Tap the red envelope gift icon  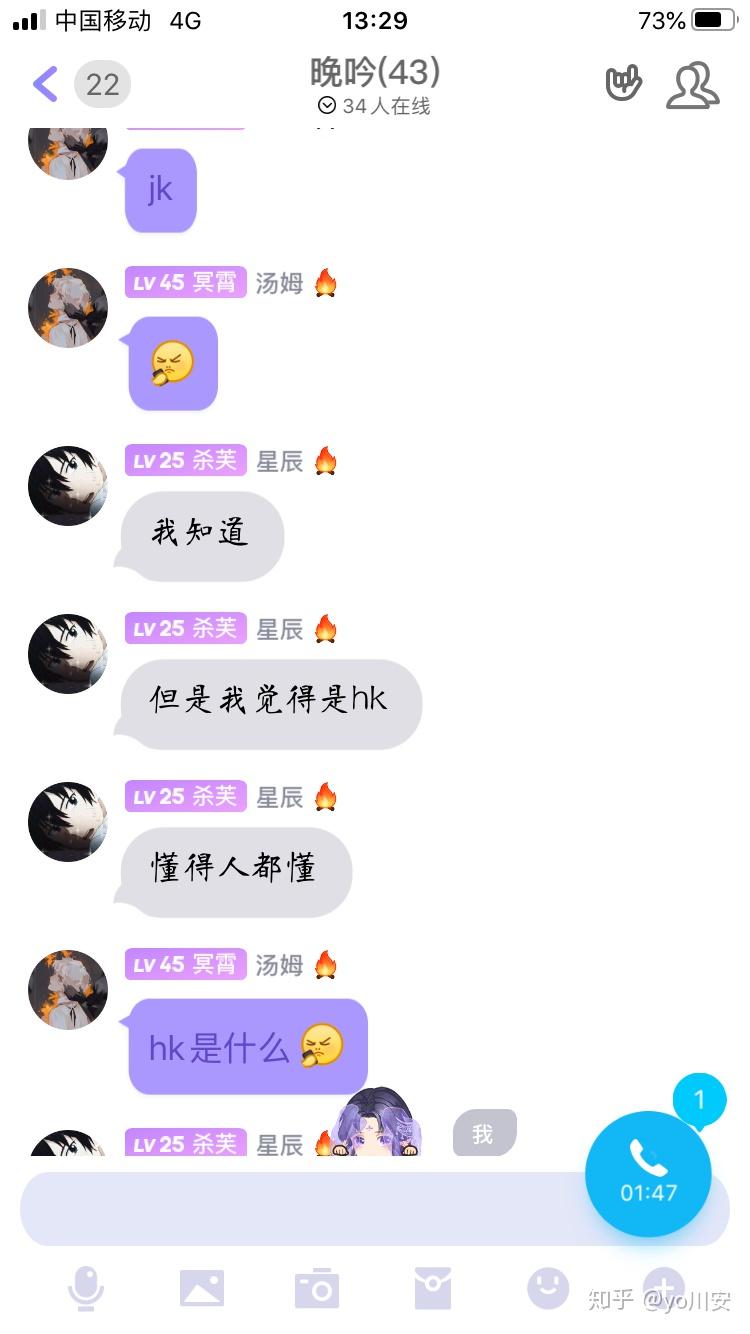(x=432, y=1288)
